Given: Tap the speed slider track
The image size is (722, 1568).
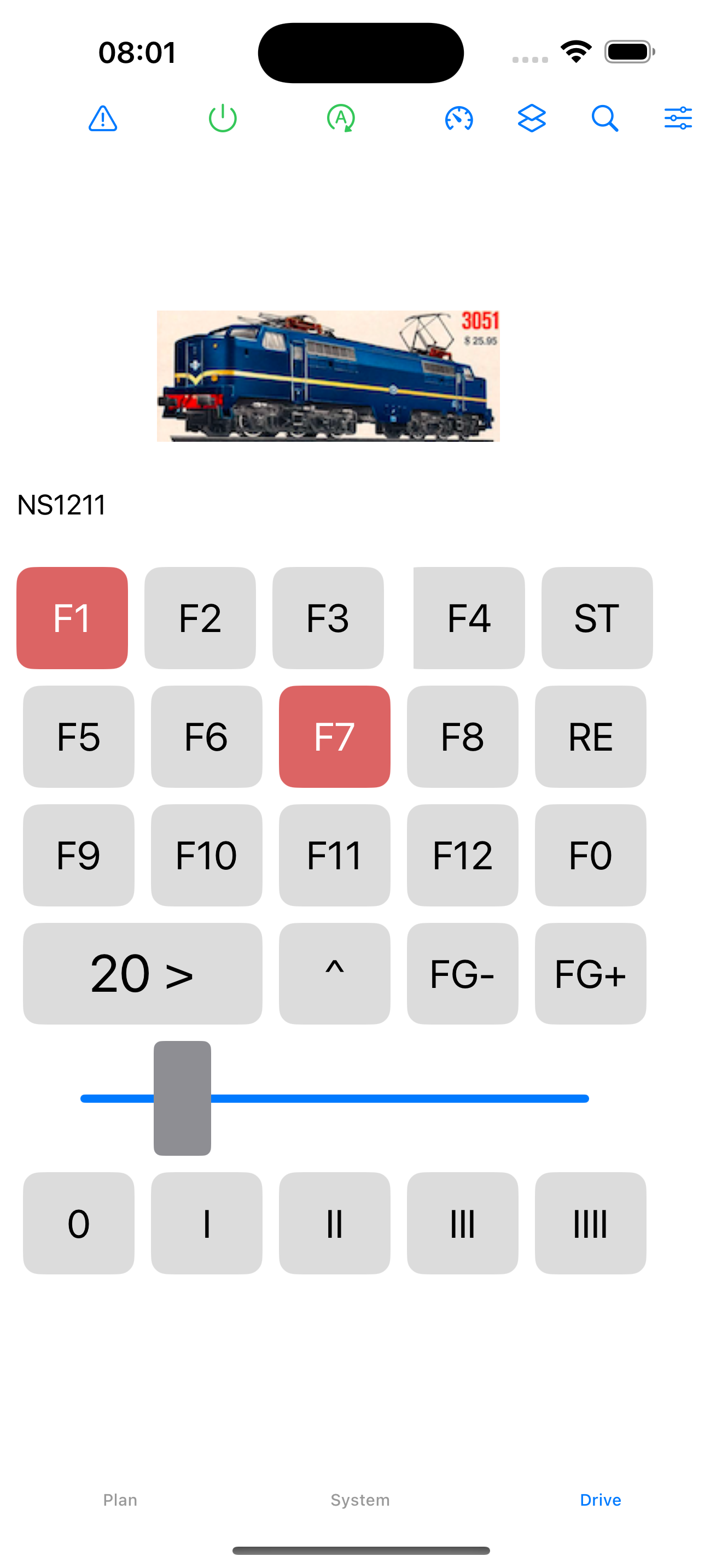Looking at the screenshot, I should coord(395,1099).
